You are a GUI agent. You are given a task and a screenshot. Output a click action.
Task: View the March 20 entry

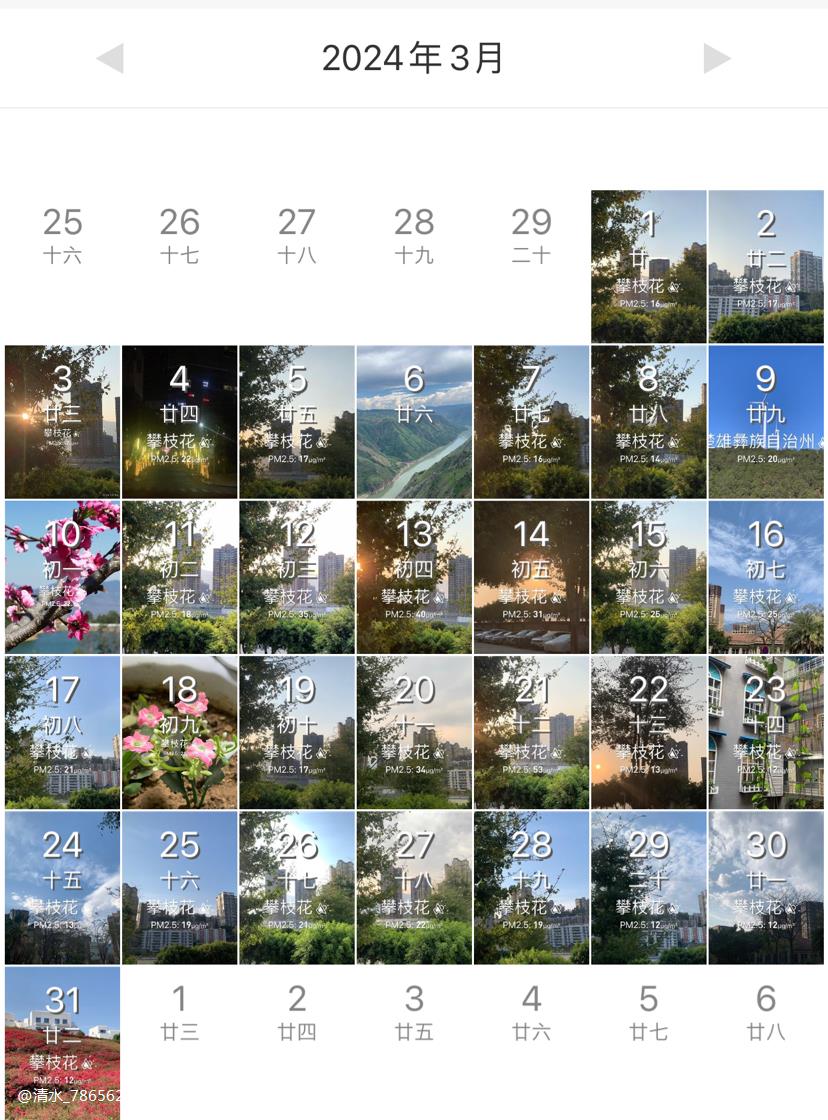414,732
